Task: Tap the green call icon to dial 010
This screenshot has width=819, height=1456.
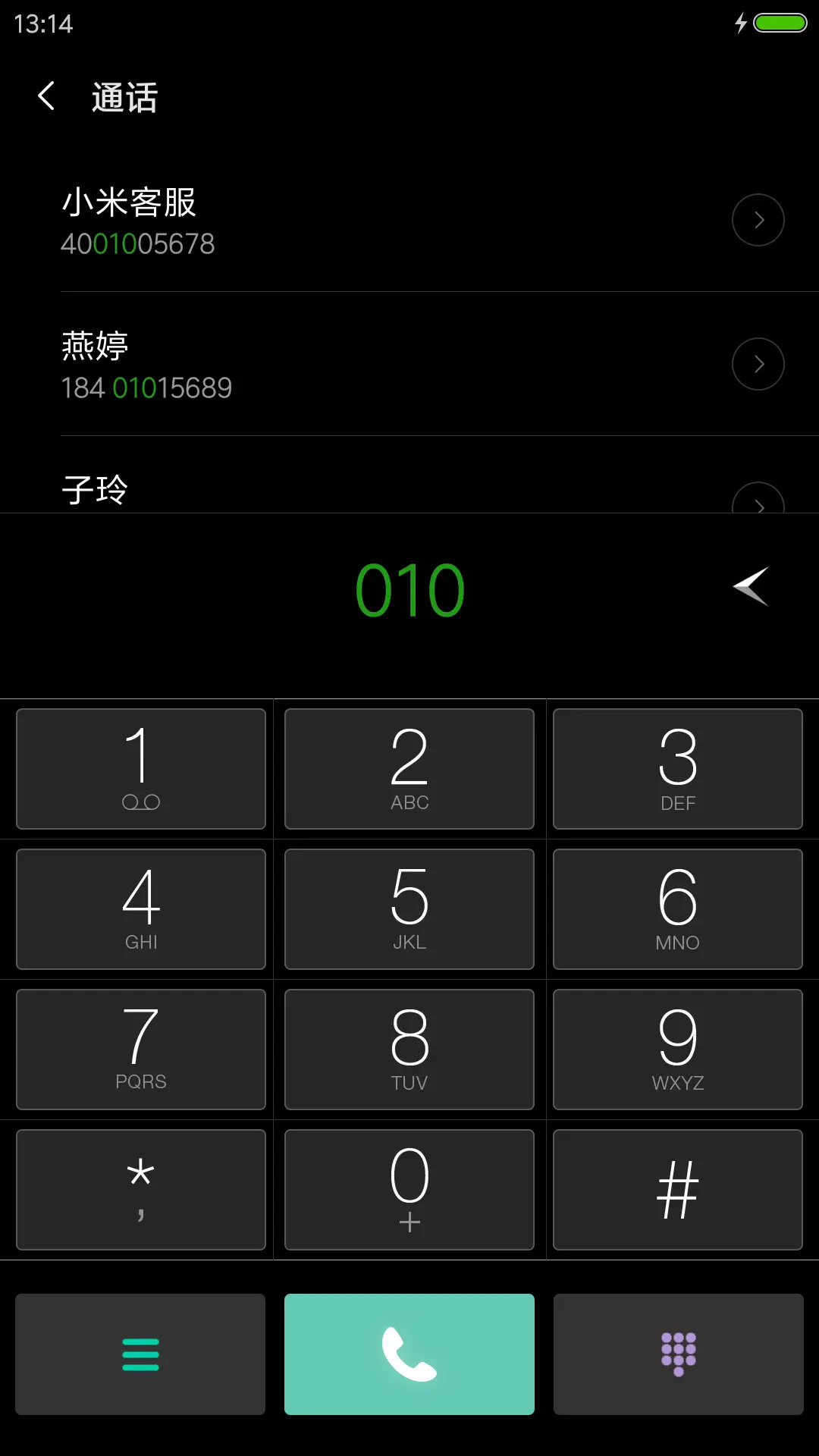Action: pos(409,1354)
